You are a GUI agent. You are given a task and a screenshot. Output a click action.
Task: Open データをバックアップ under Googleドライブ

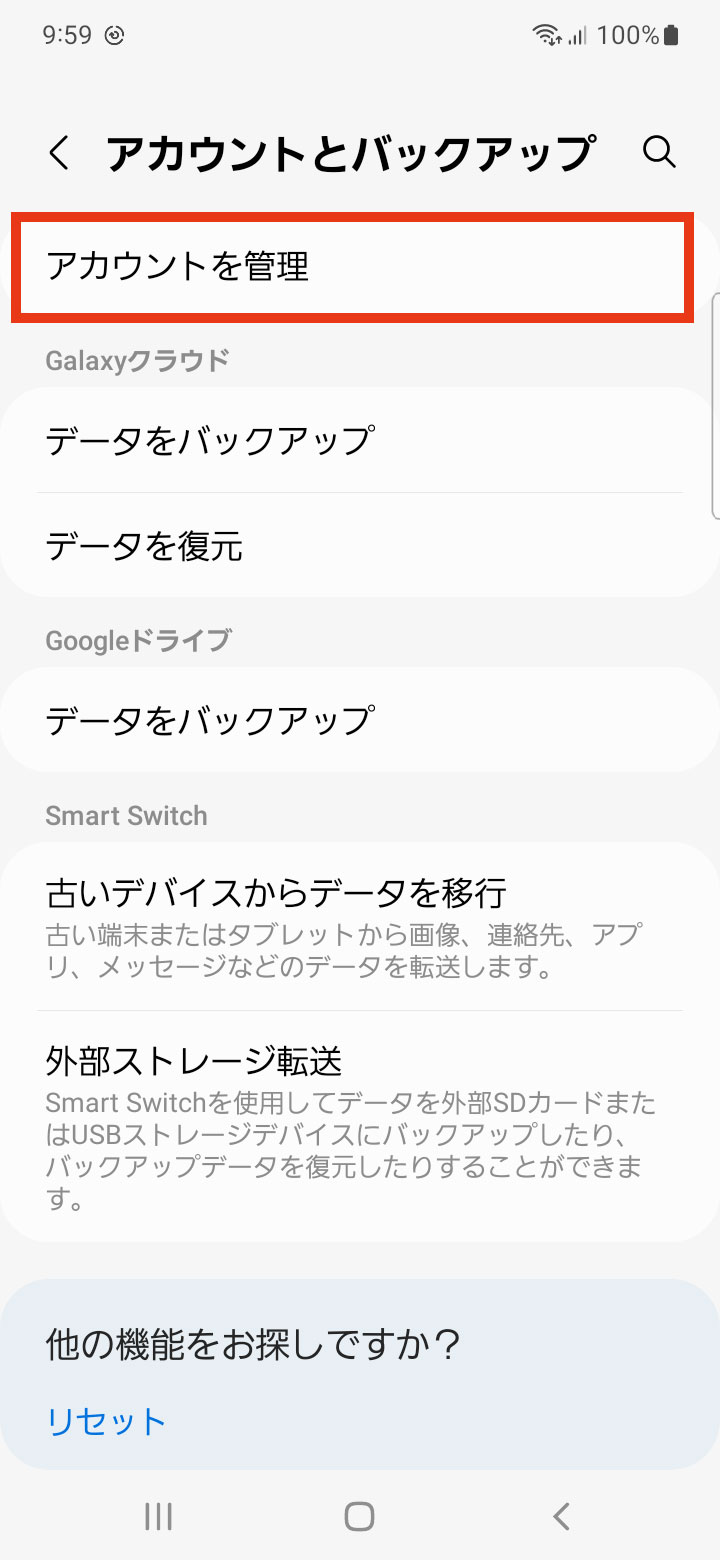coord(360,719)
